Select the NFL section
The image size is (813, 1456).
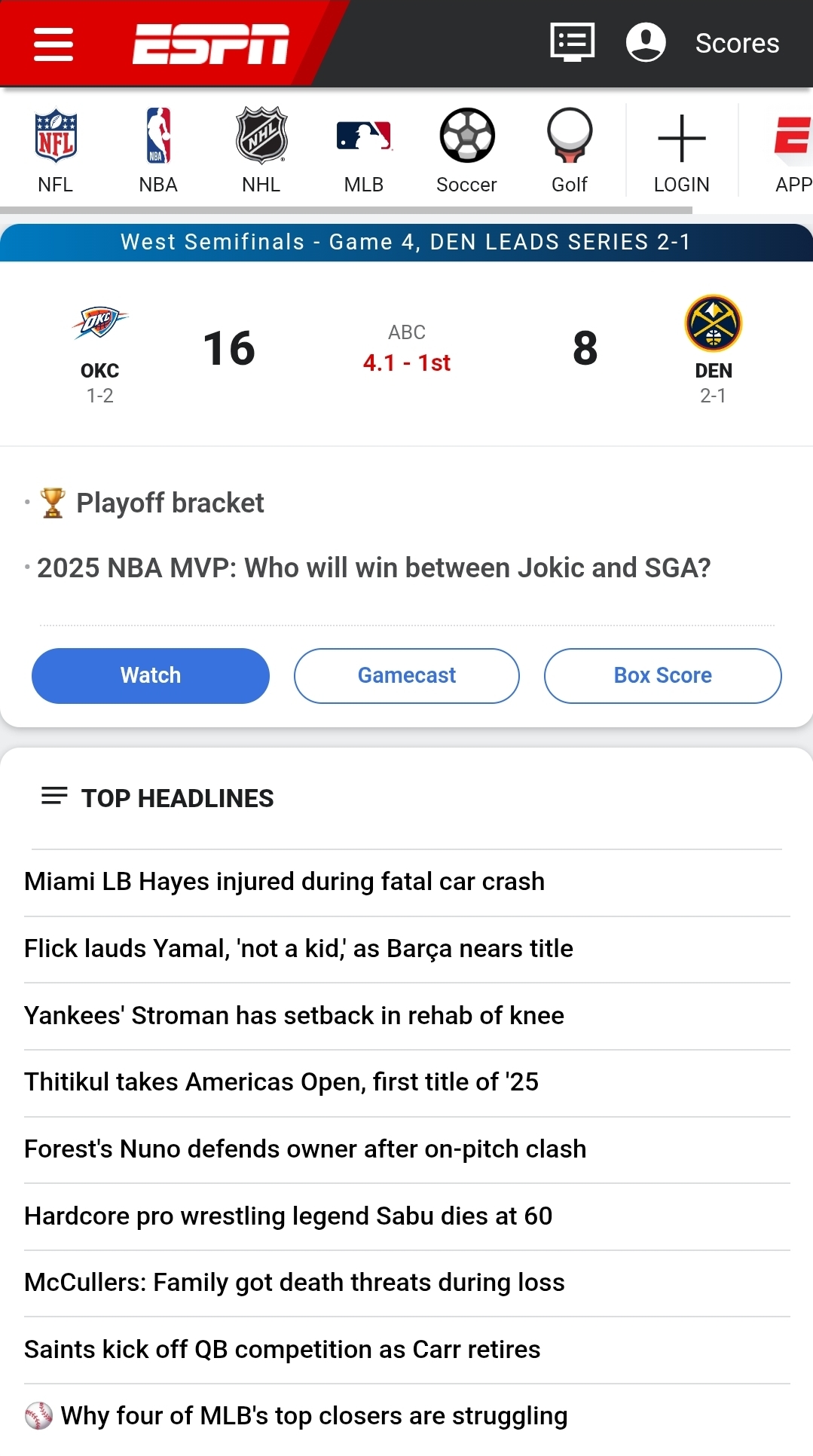[56, 151]
